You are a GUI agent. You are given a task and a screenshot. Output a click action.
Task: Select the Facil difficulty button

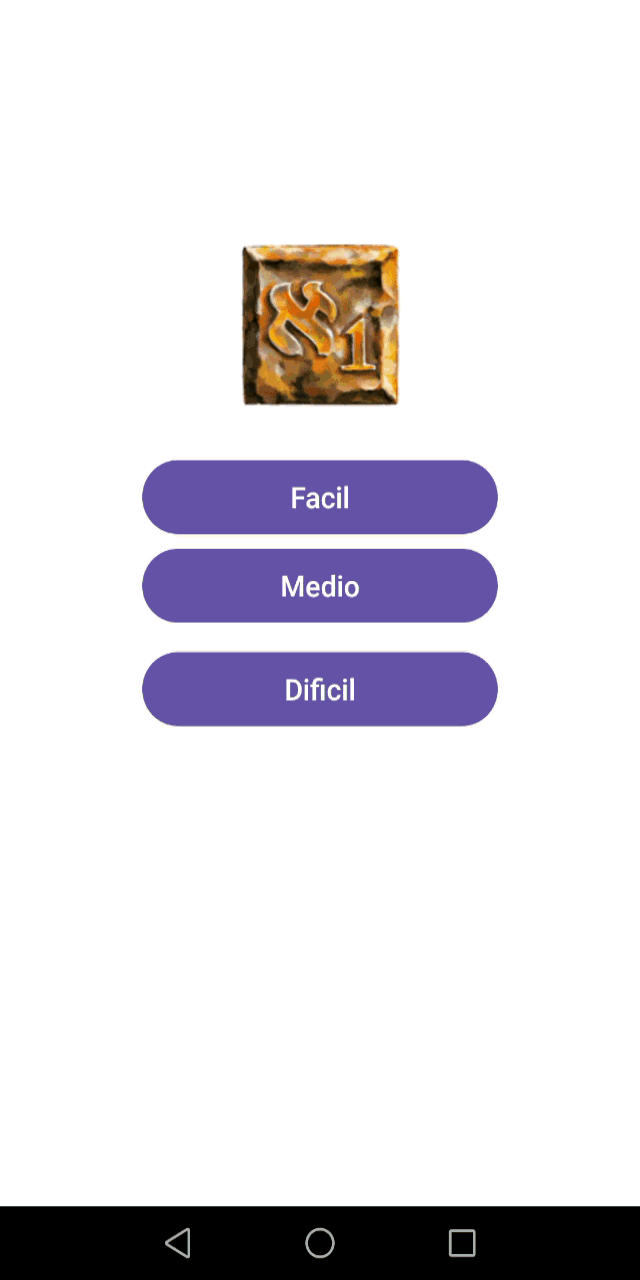pos(320,497)
